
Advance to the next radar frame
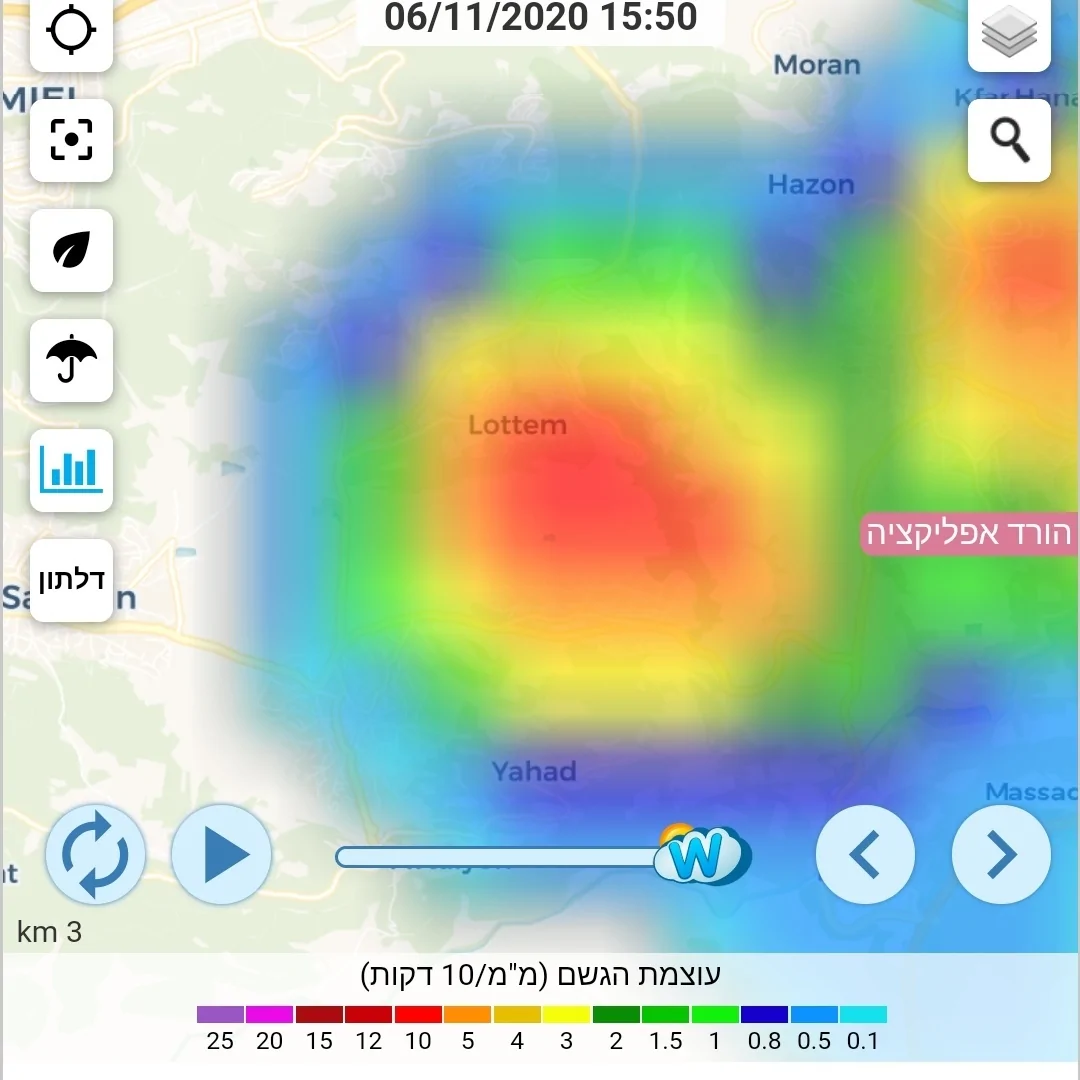1001,855
